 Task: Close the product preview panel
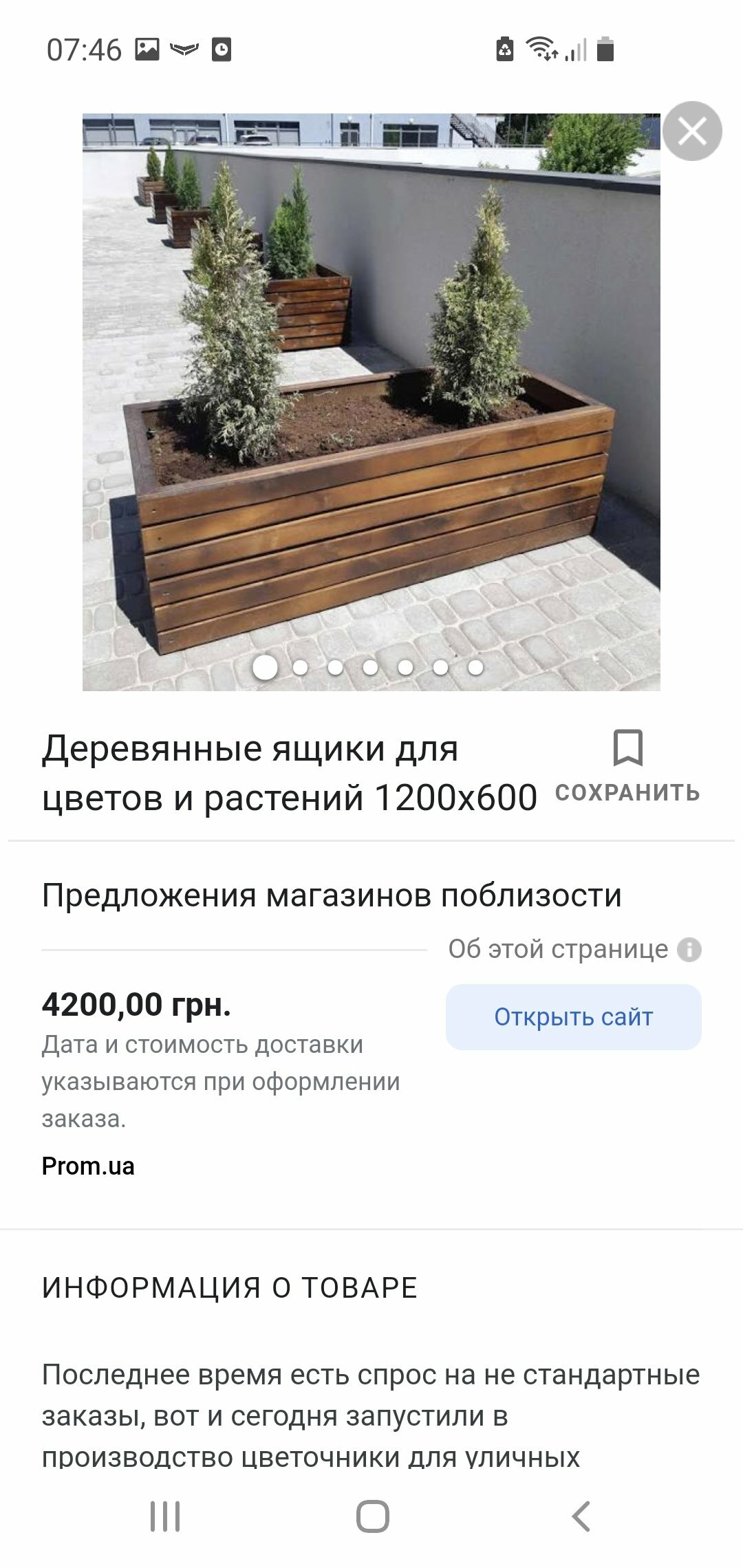pyautogui.click(x=692, y=131)
